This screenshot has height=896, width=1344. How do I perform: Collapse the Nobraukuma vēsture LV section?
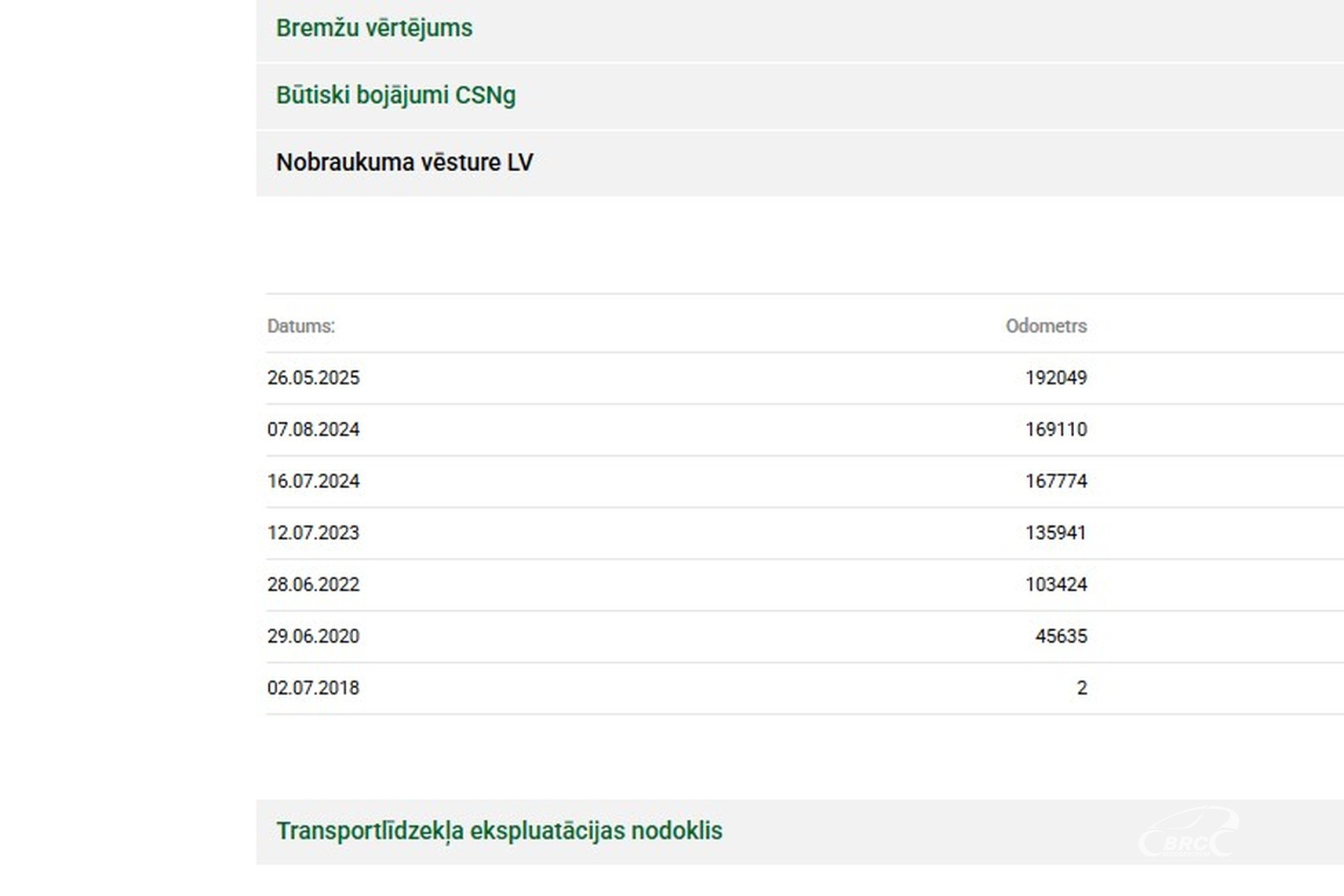405,163
